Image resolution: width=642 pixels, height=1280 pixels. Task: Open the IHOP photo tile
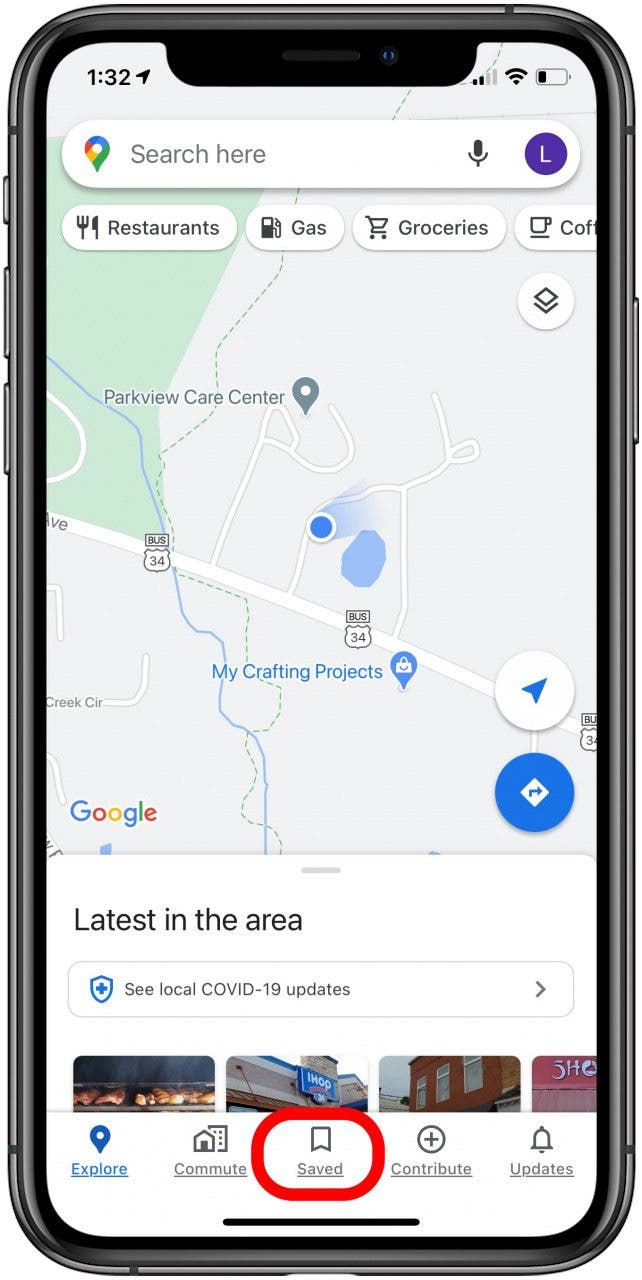click(296, 1083)
